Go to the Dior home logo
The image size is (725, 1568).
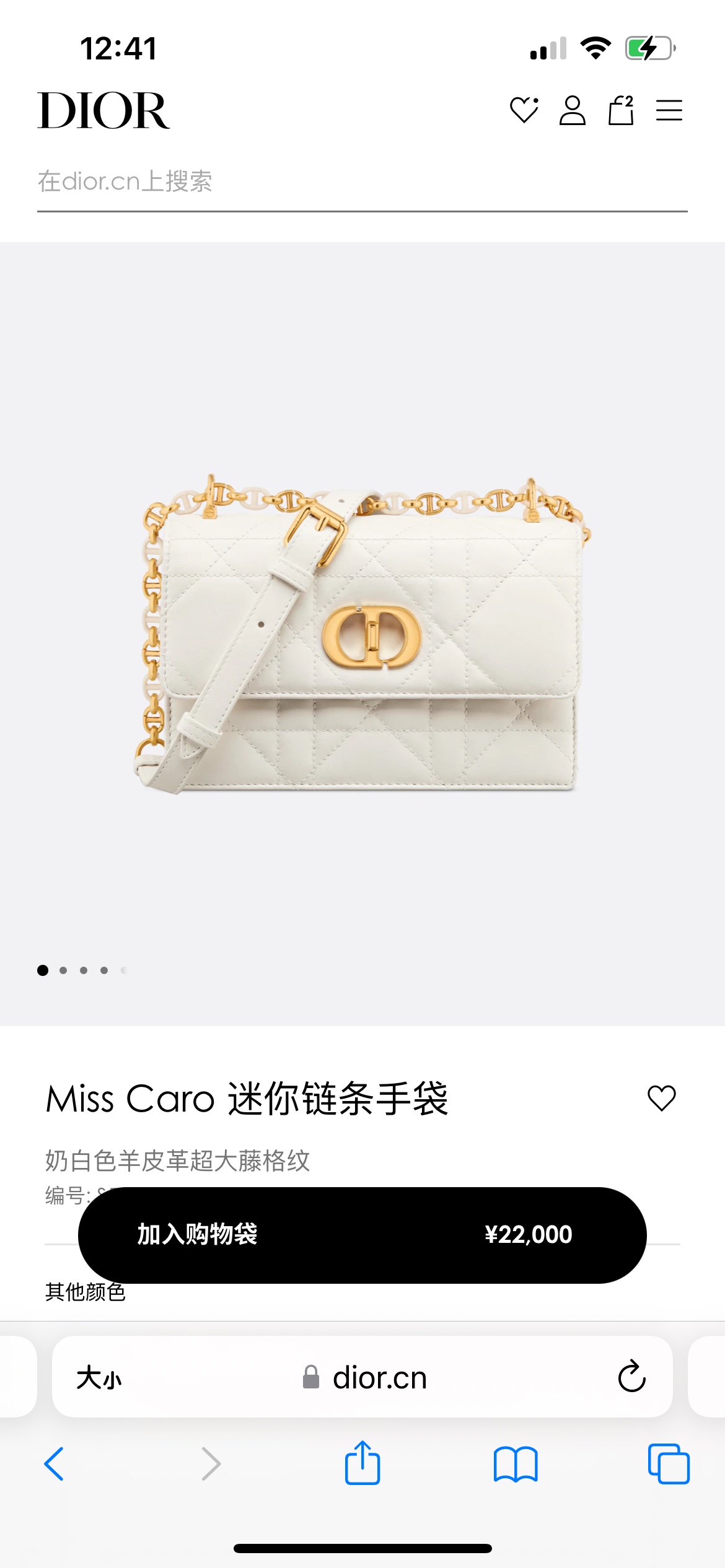point(103,111)
